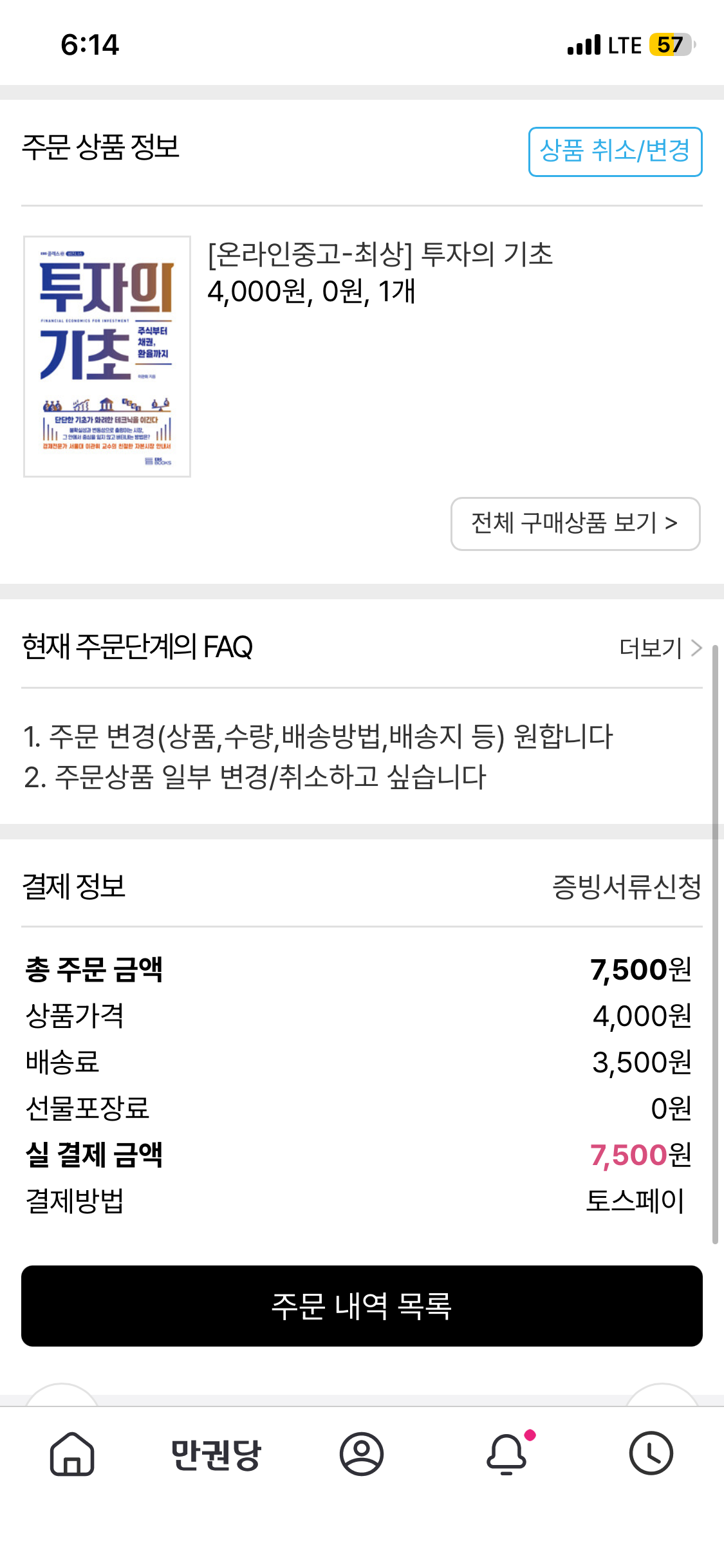Open the 투자의 기초 book cover
724x1568 pixels.
[x=107, y=356]
